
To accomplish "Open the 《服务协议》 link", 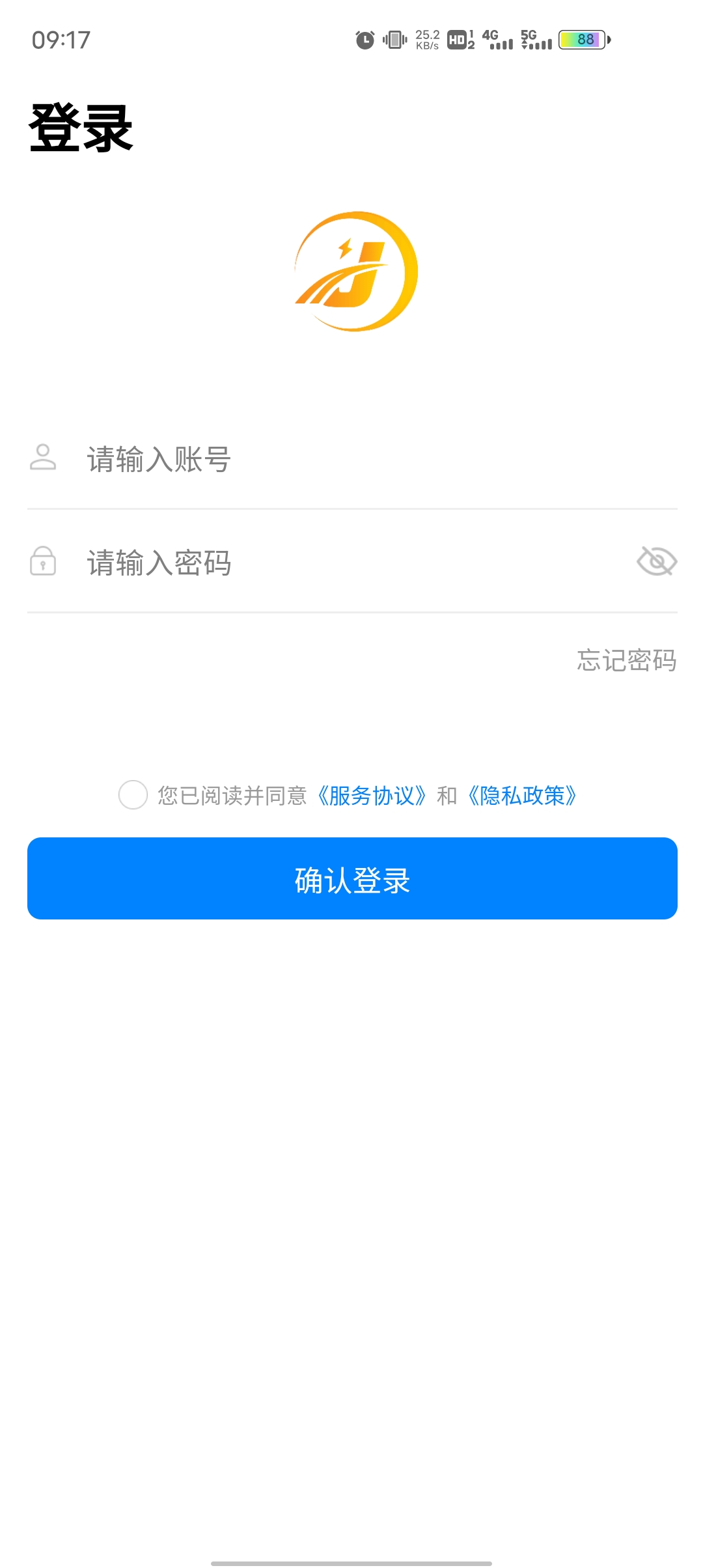I will (x=372, y=796).
